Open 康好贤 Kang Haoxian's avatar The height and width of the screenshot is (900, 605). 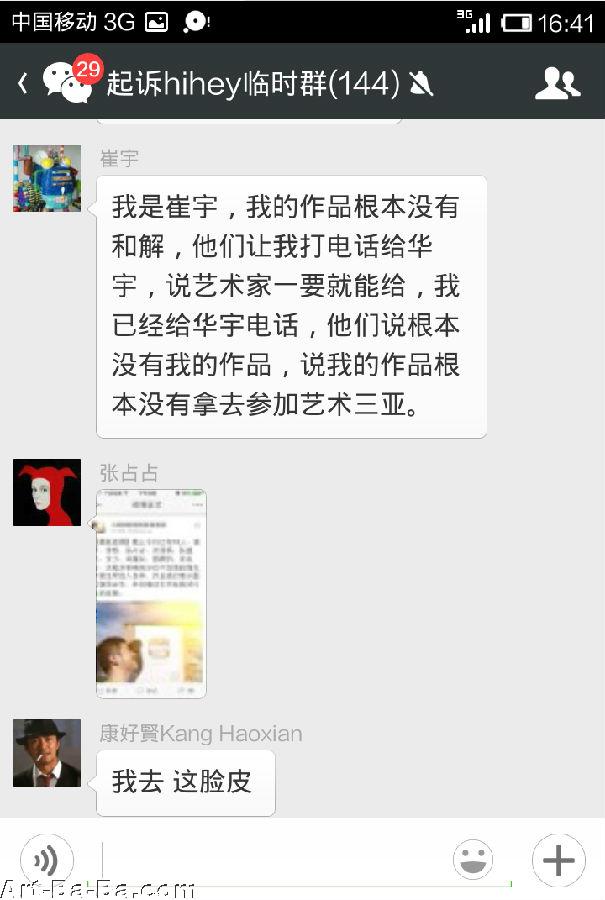[47, 752]
